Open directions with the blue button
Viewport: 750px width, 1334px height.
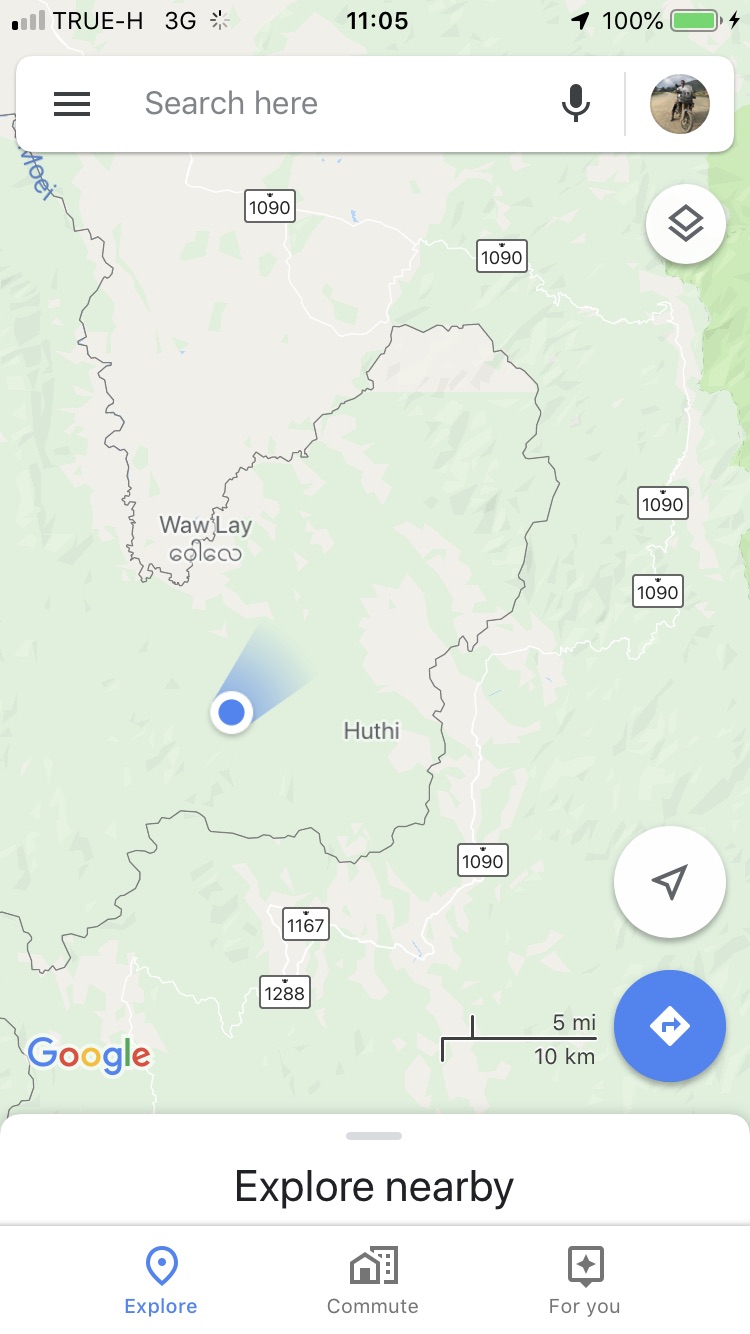(x=669, y=1026)
